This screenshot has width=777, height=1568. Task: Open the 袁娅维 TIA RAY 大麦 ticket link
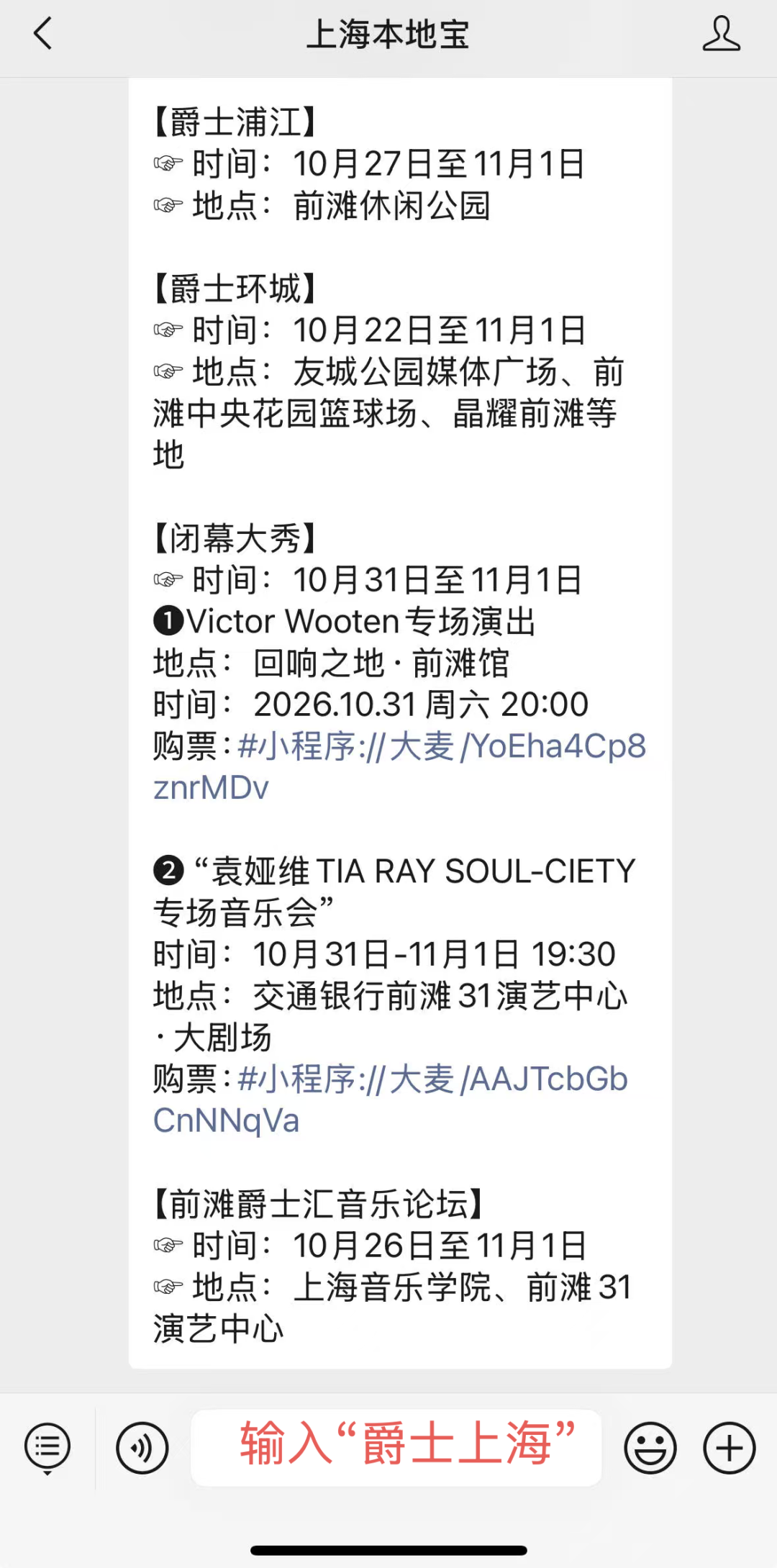(391, 1100)
